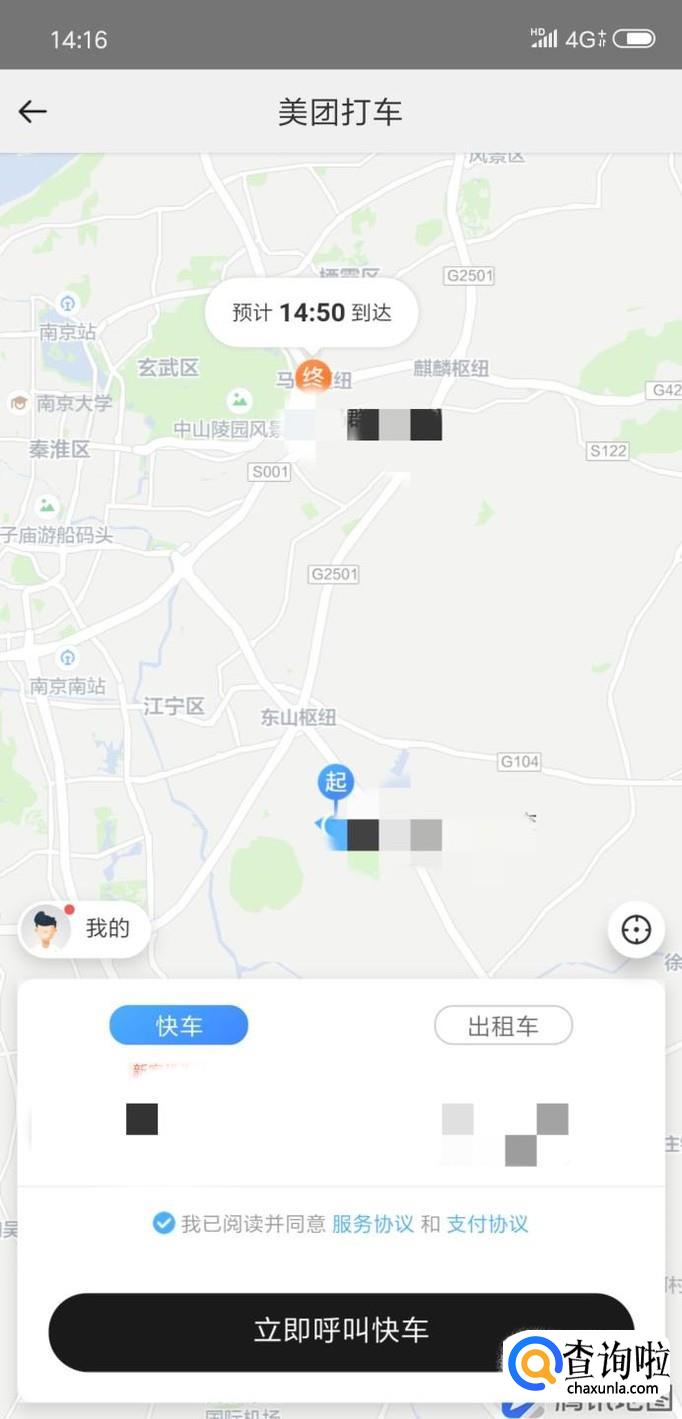Open the 服务协议 link

click(x=372, y=1223)
